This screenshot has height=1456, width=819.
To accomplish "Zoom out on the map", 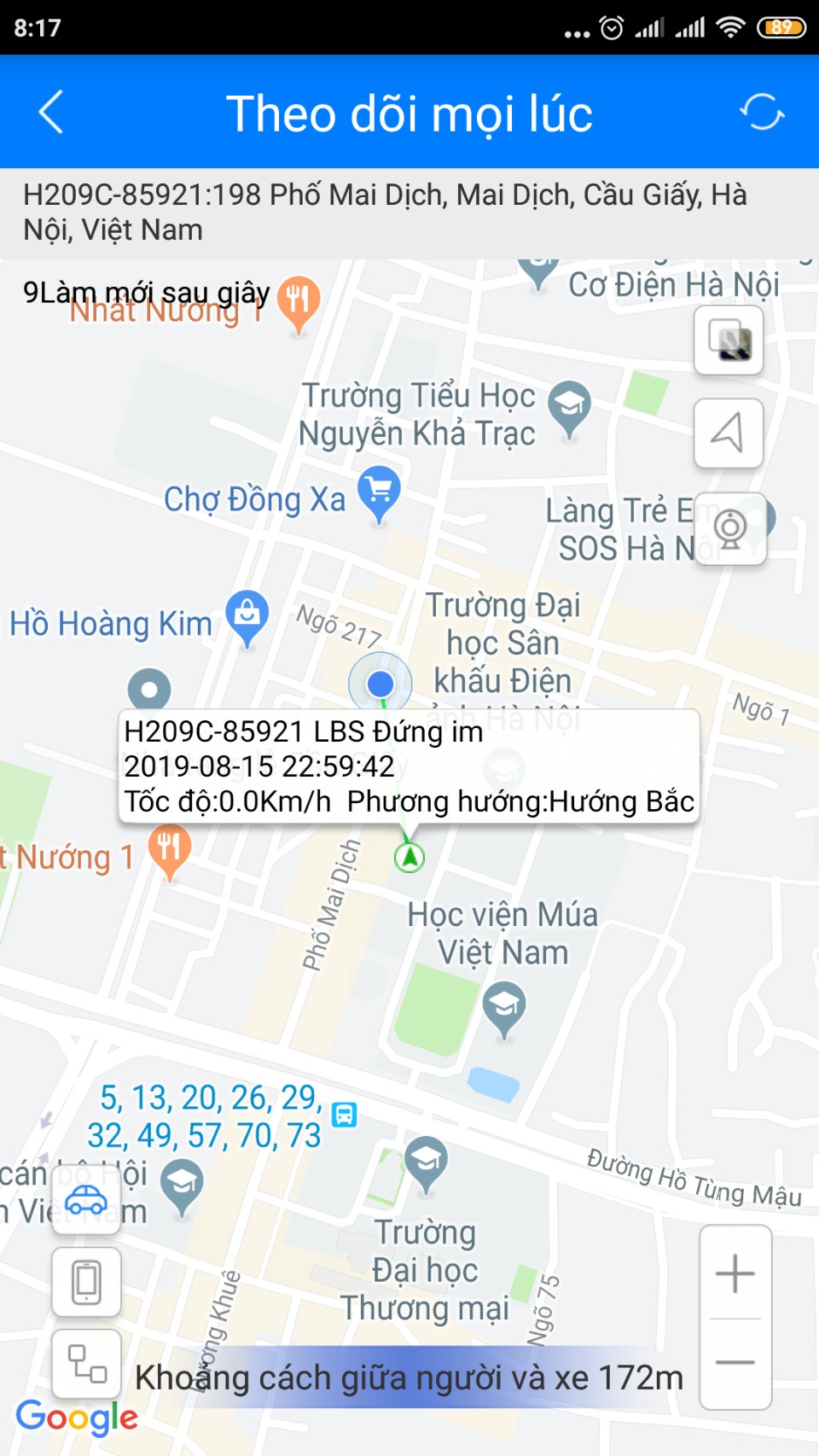I will pos(735,1363).
